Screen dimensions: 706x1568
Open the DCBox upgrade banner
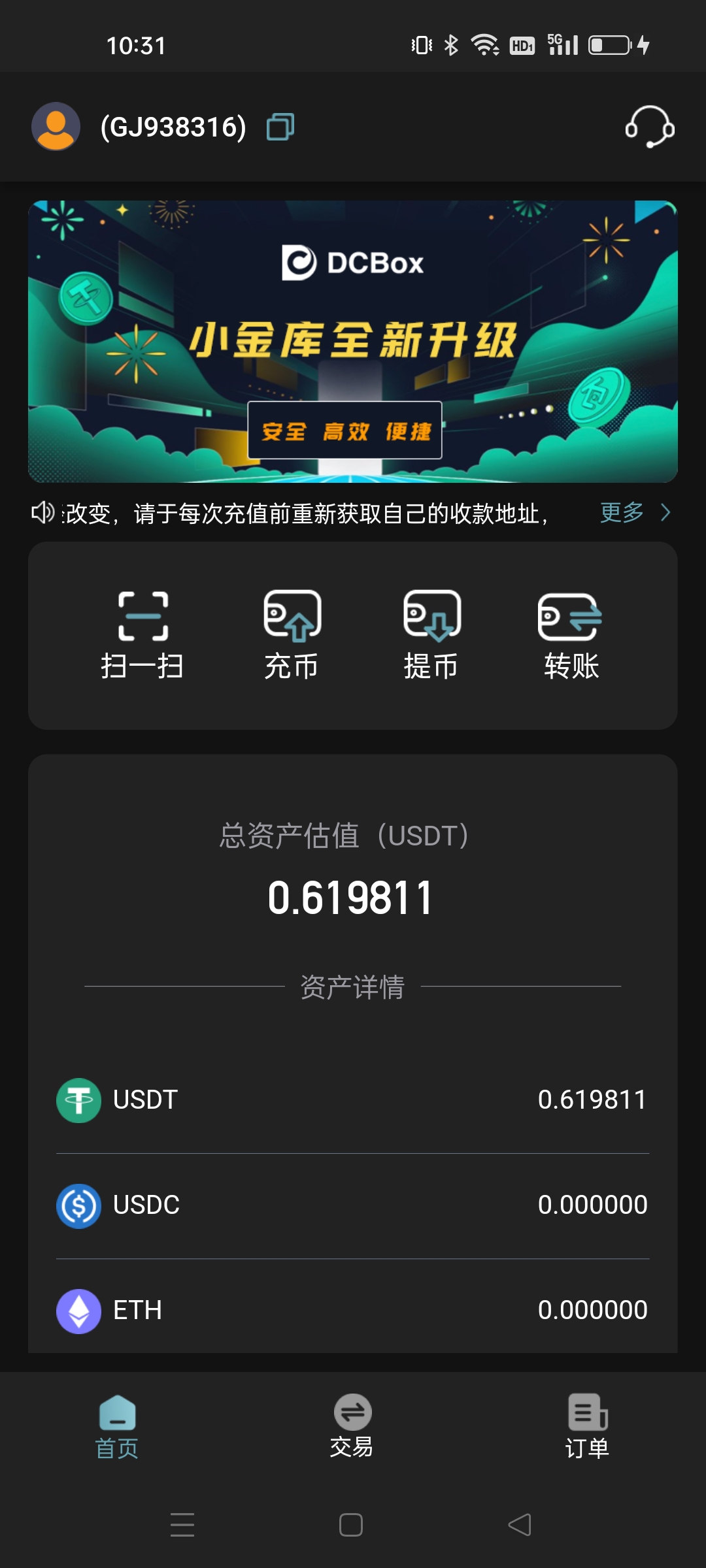pyautogui.click(x=353, y=341)
